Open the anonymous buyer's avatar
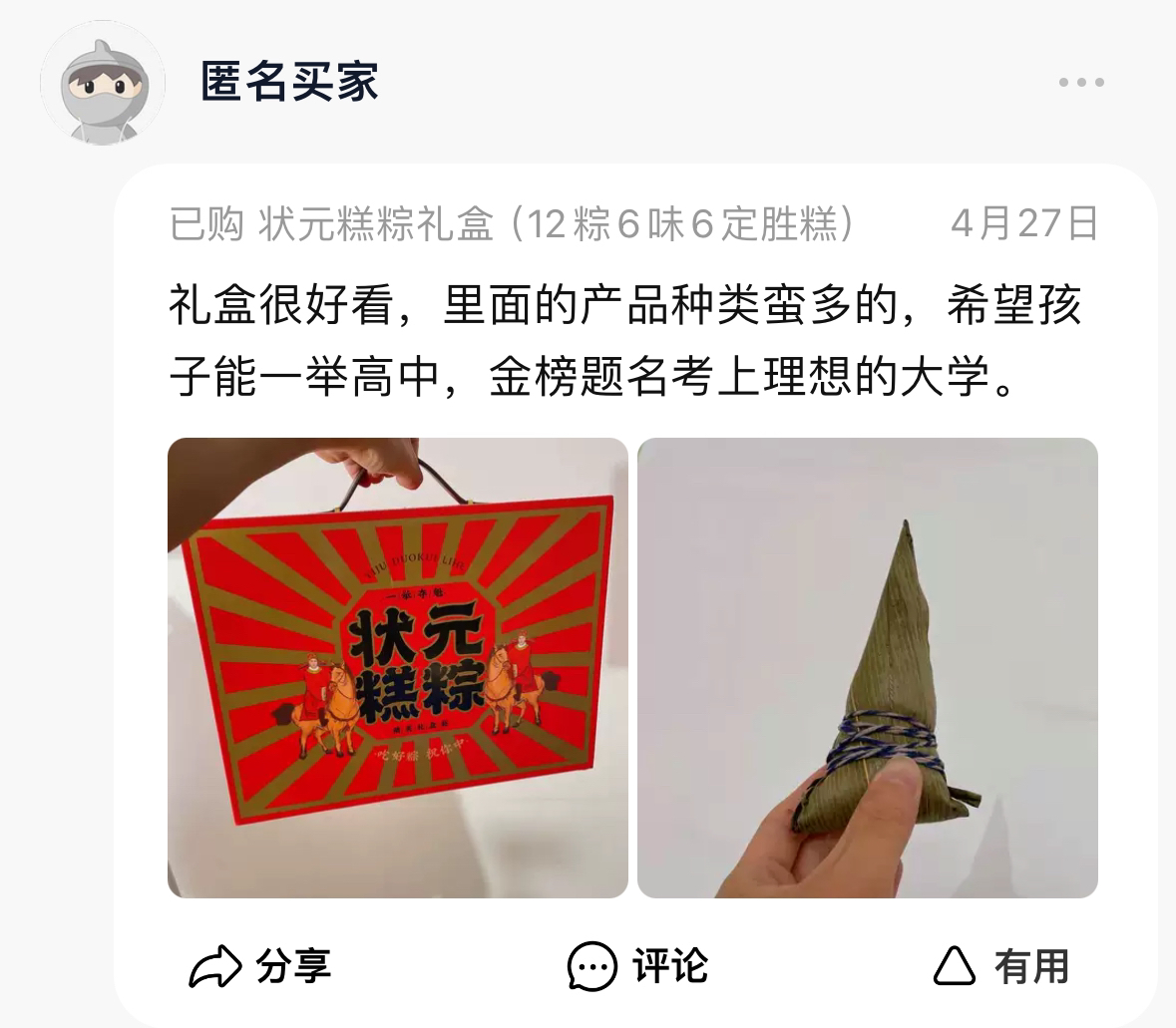 click(x=102, y=83)
